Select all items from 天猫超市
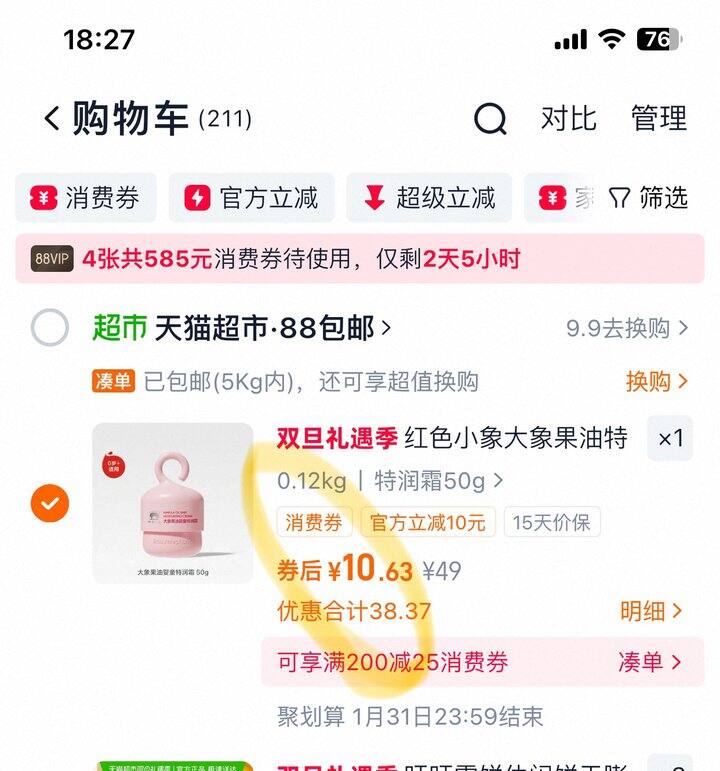Screen dimensions: 720x771 coord(50,328)
